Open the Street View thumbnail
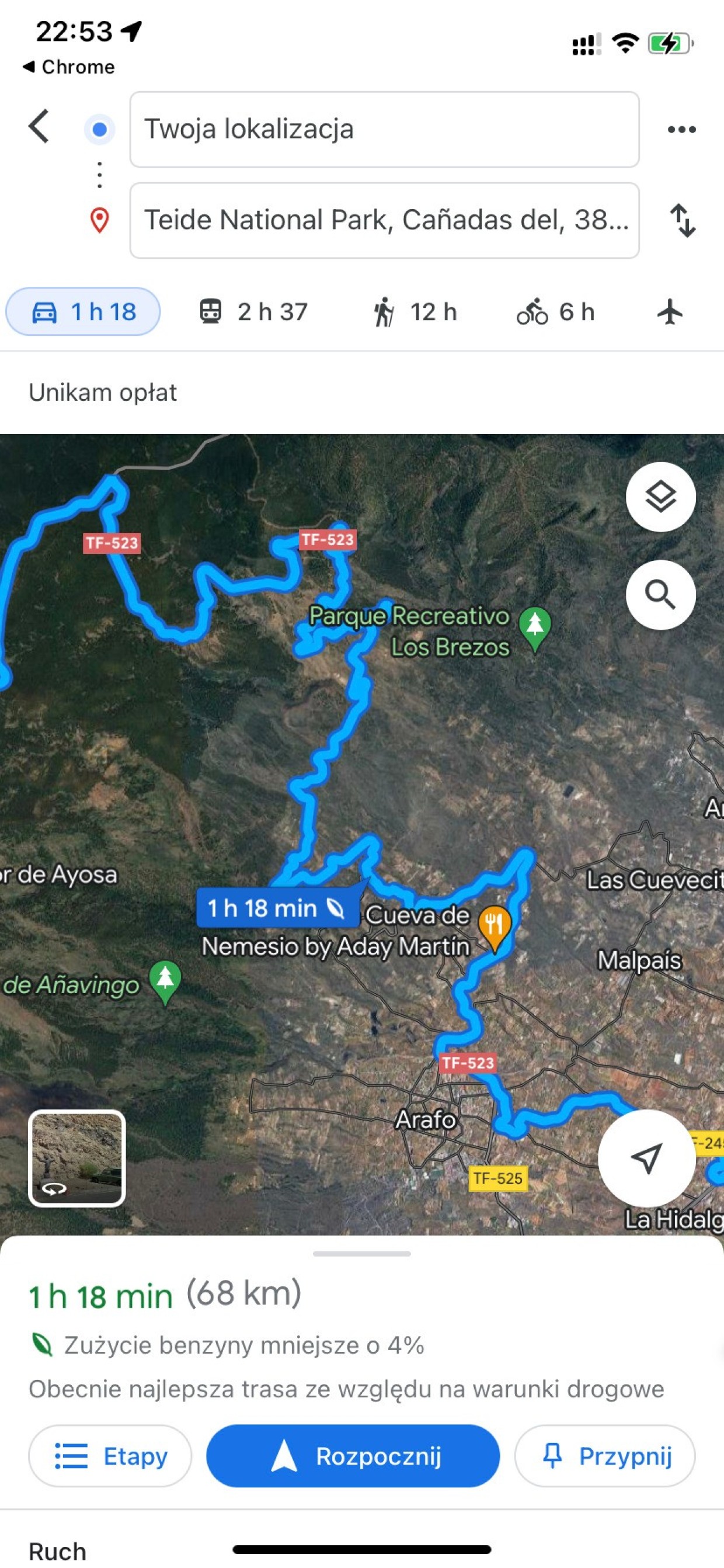The height and width of the screenshot is (1568, 724). (x=77, y=1158)
